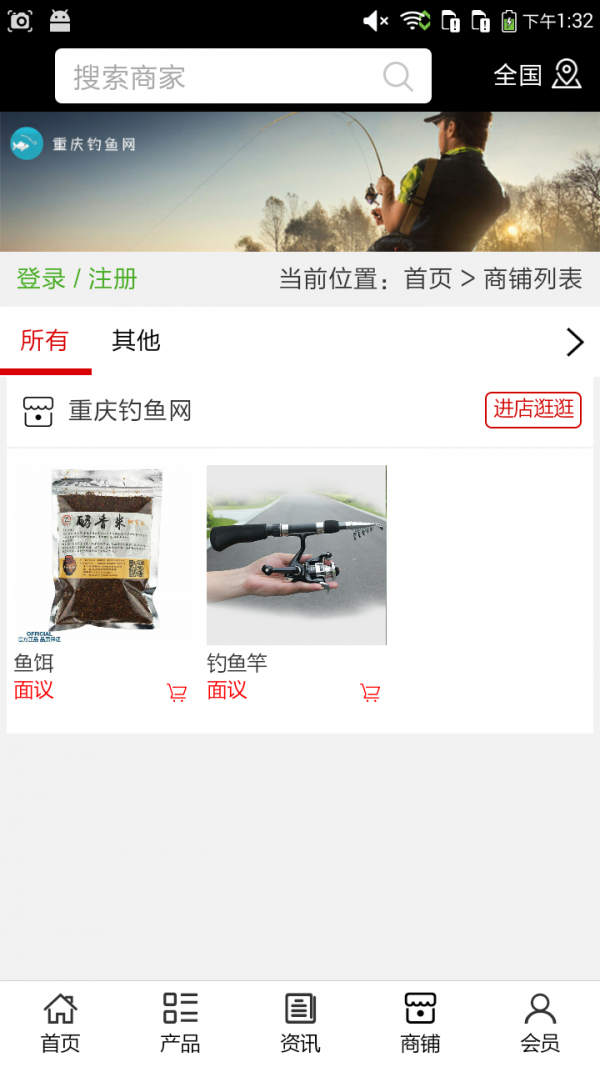Open the 鱼饵 product image
This screenshot has height=1067, width=600.
coord(103,555)
